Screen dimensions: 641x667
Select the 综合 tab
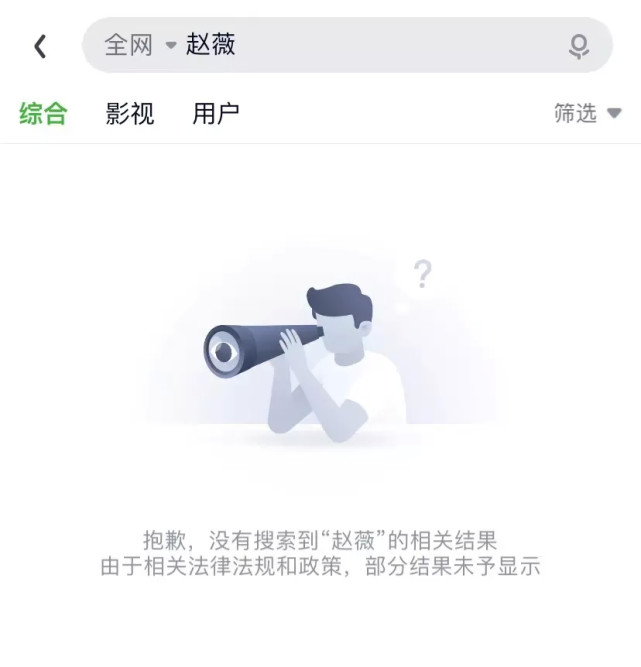coord(43,114)
